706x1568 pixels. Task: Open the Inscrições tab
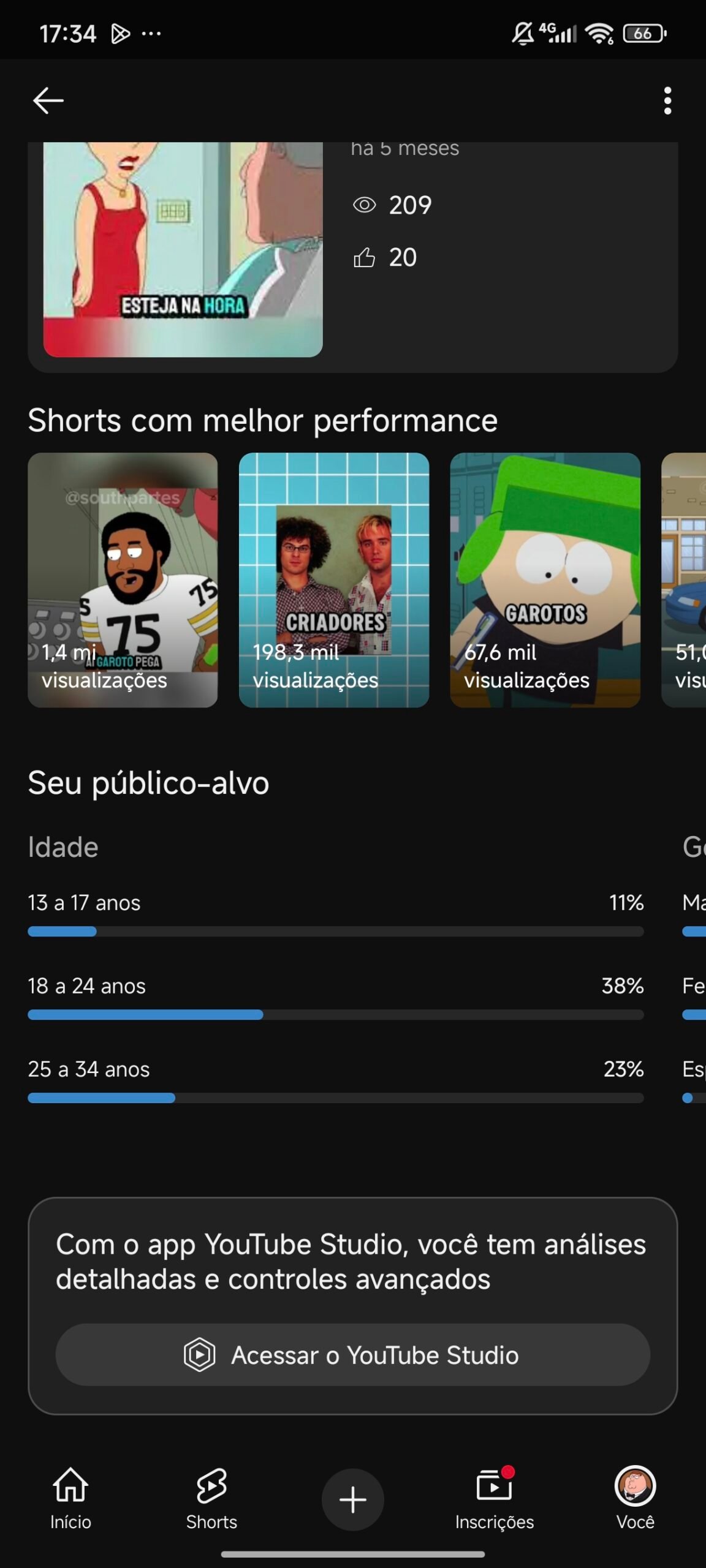tap(494, 1498)
